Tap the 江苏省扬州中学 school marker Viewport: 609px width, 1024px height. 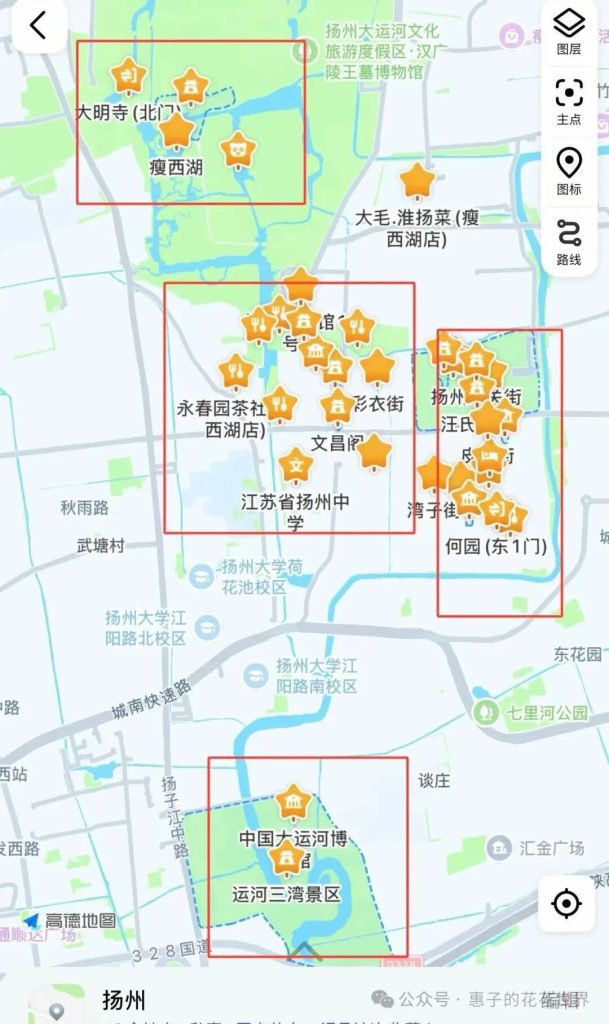[296, 466]
